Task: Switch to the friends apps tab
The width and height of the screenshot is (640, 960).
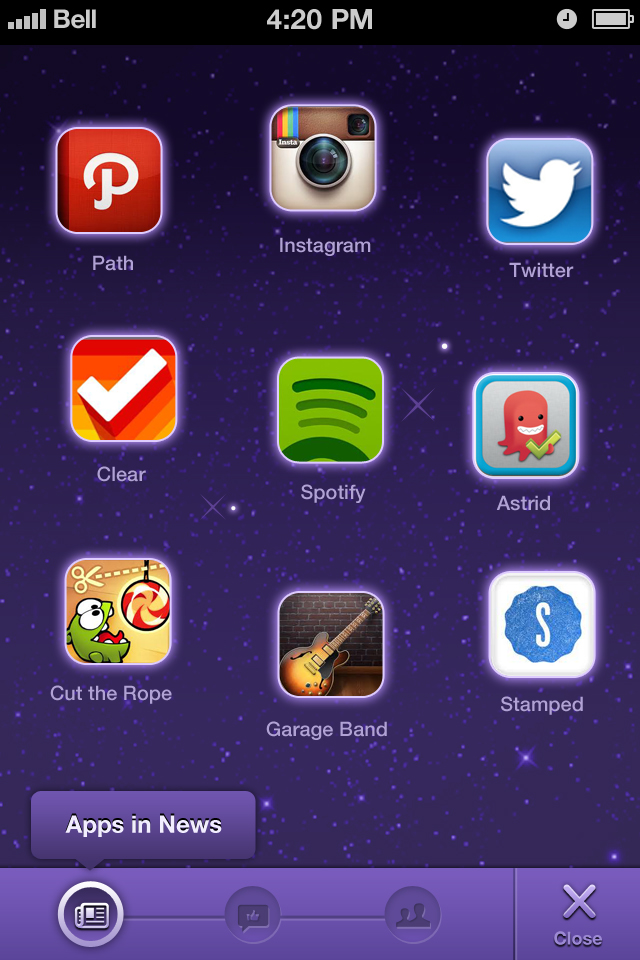Action: pos(412,914)
